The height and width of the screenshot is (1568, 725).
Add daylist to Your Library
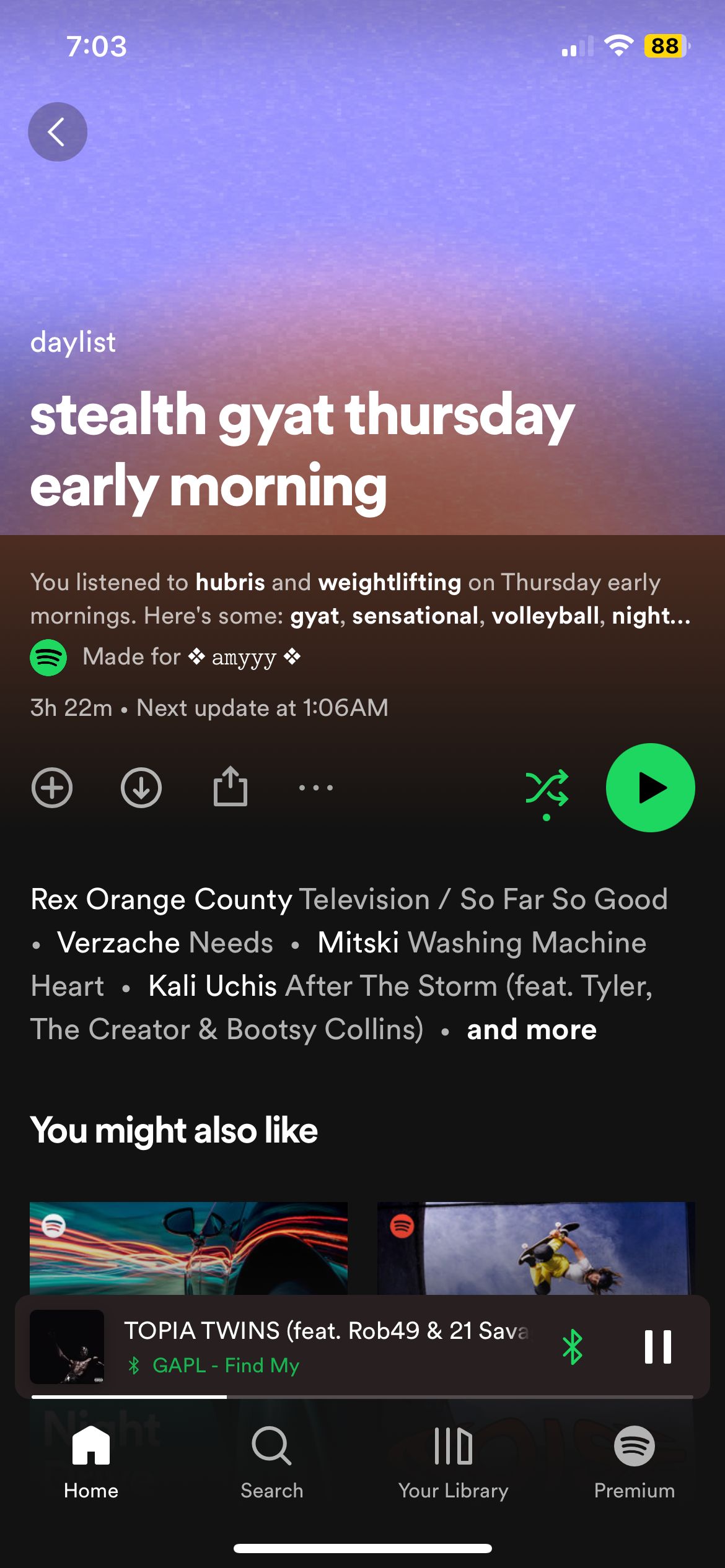click(52, 788)
